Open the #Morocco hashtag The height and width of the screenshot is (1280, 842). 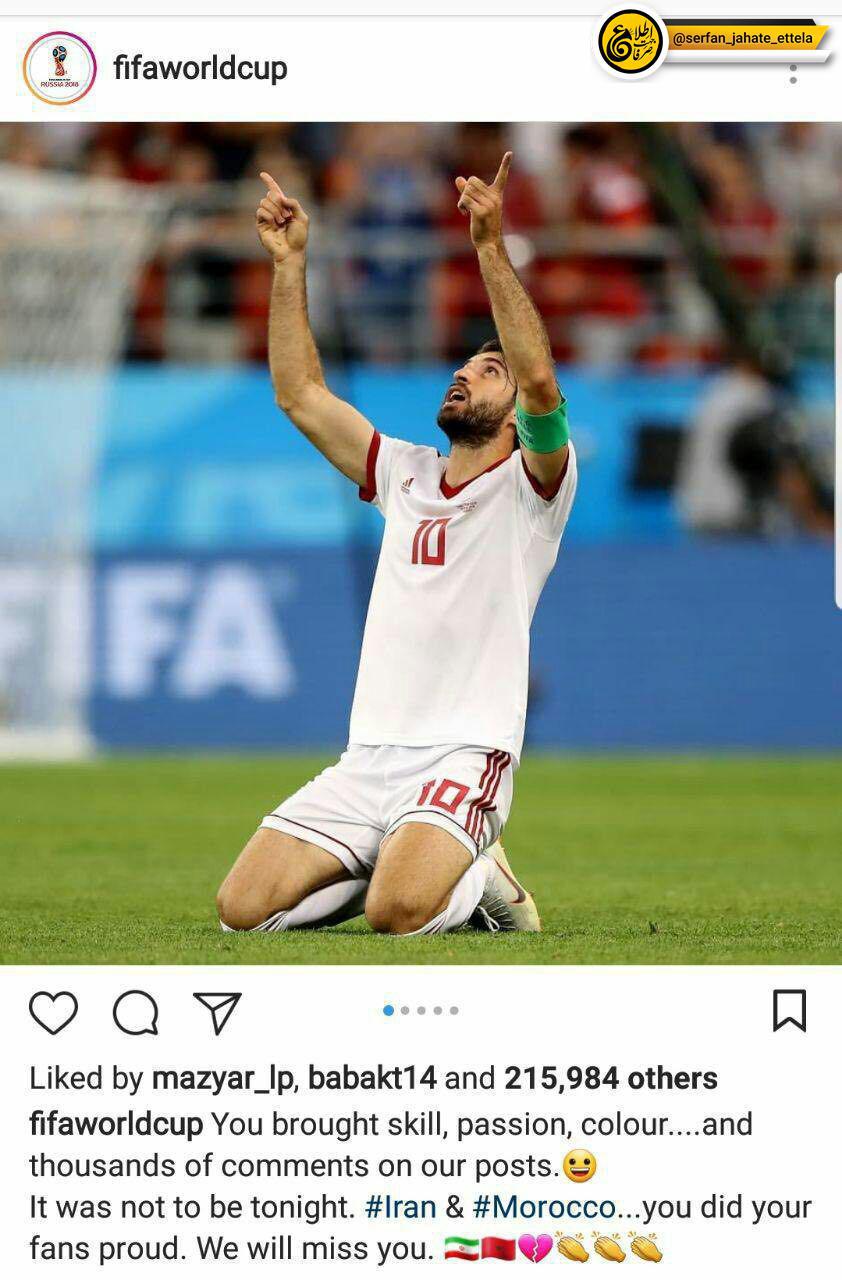pos(544,1207)
